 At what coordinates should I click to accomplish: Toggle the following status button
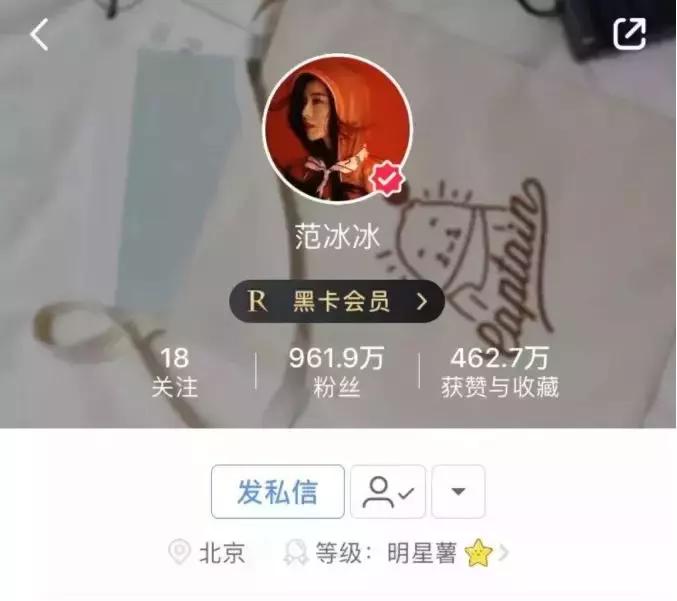pyautogui.click(x=388, y=491)
